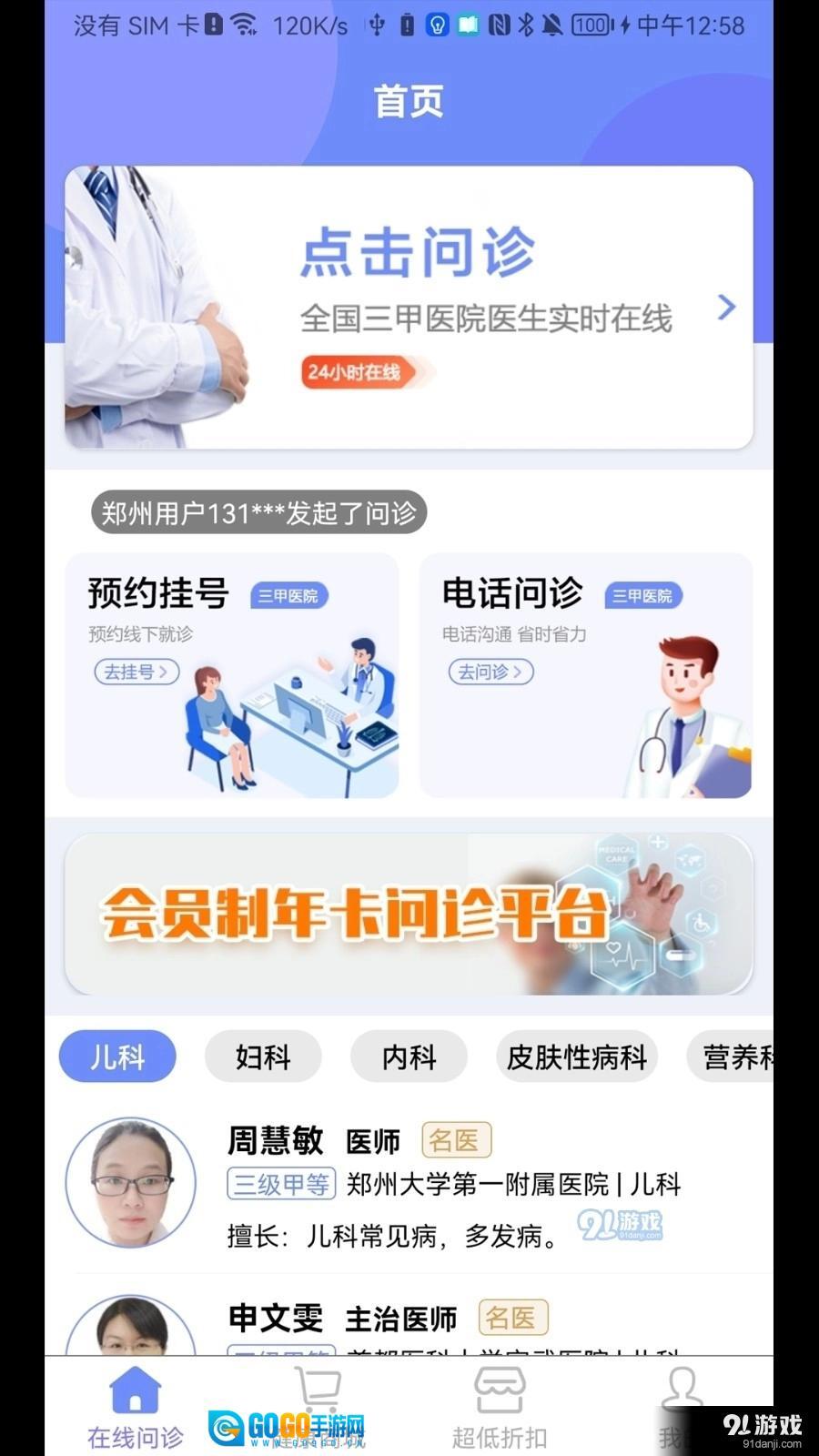Choose the 皮肤性病科 department chip
Viewport: 819px width, 1456px height.
576,1057
